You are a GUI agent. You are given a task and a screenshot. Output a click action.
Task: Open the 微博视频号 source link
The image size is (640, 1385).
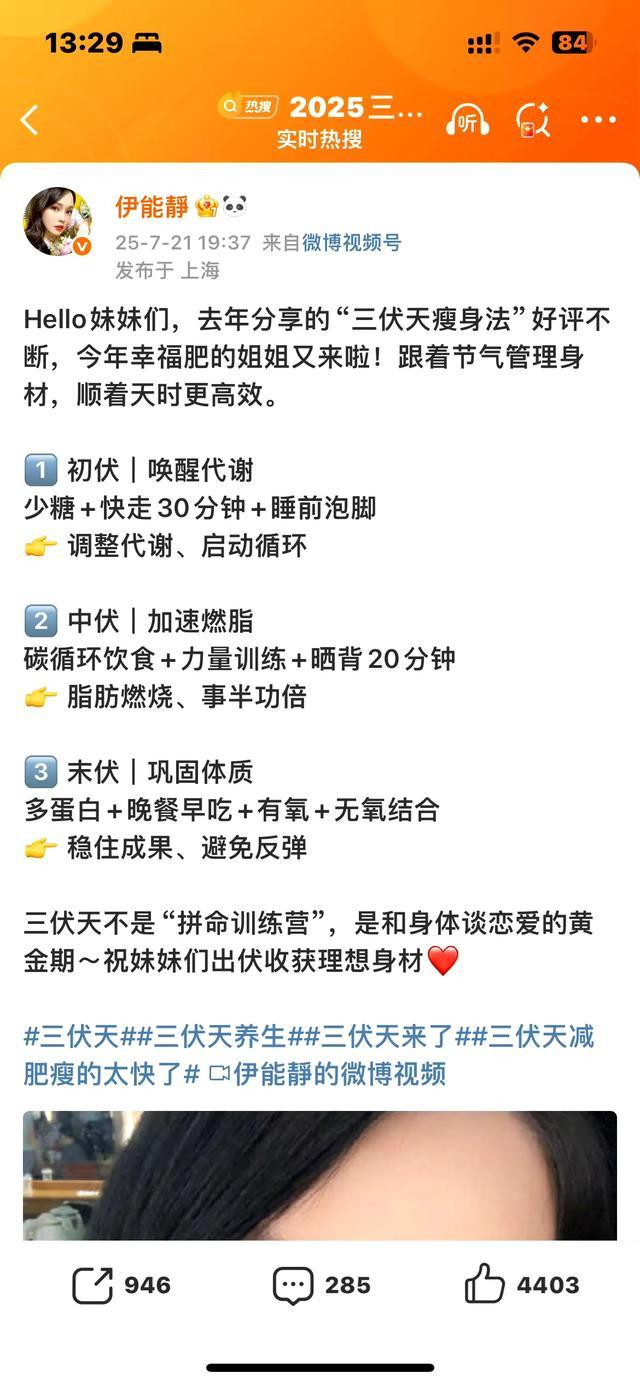351,242
